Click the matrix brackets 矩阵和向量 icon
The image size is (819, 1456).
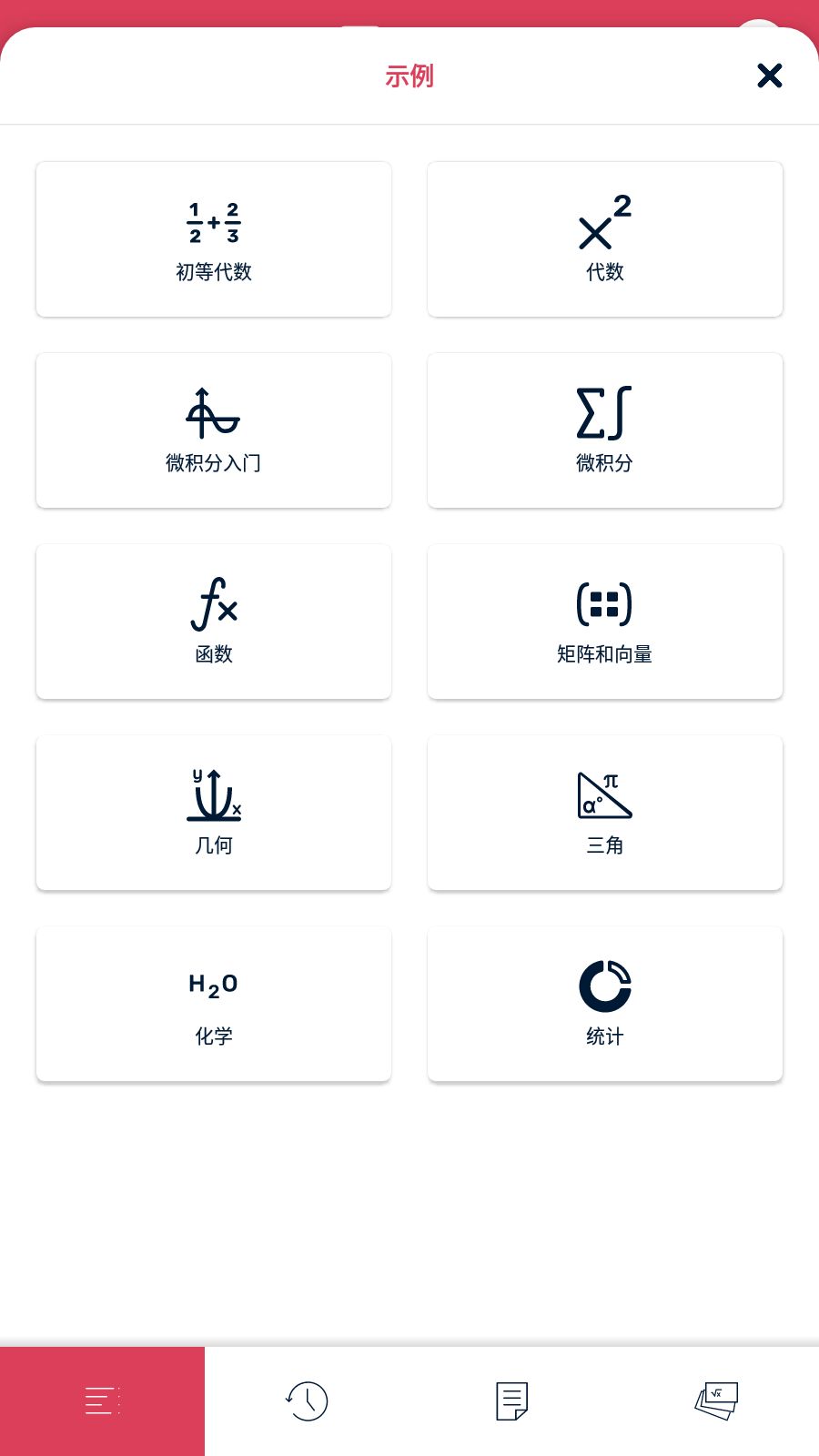[x=604, y=603]
